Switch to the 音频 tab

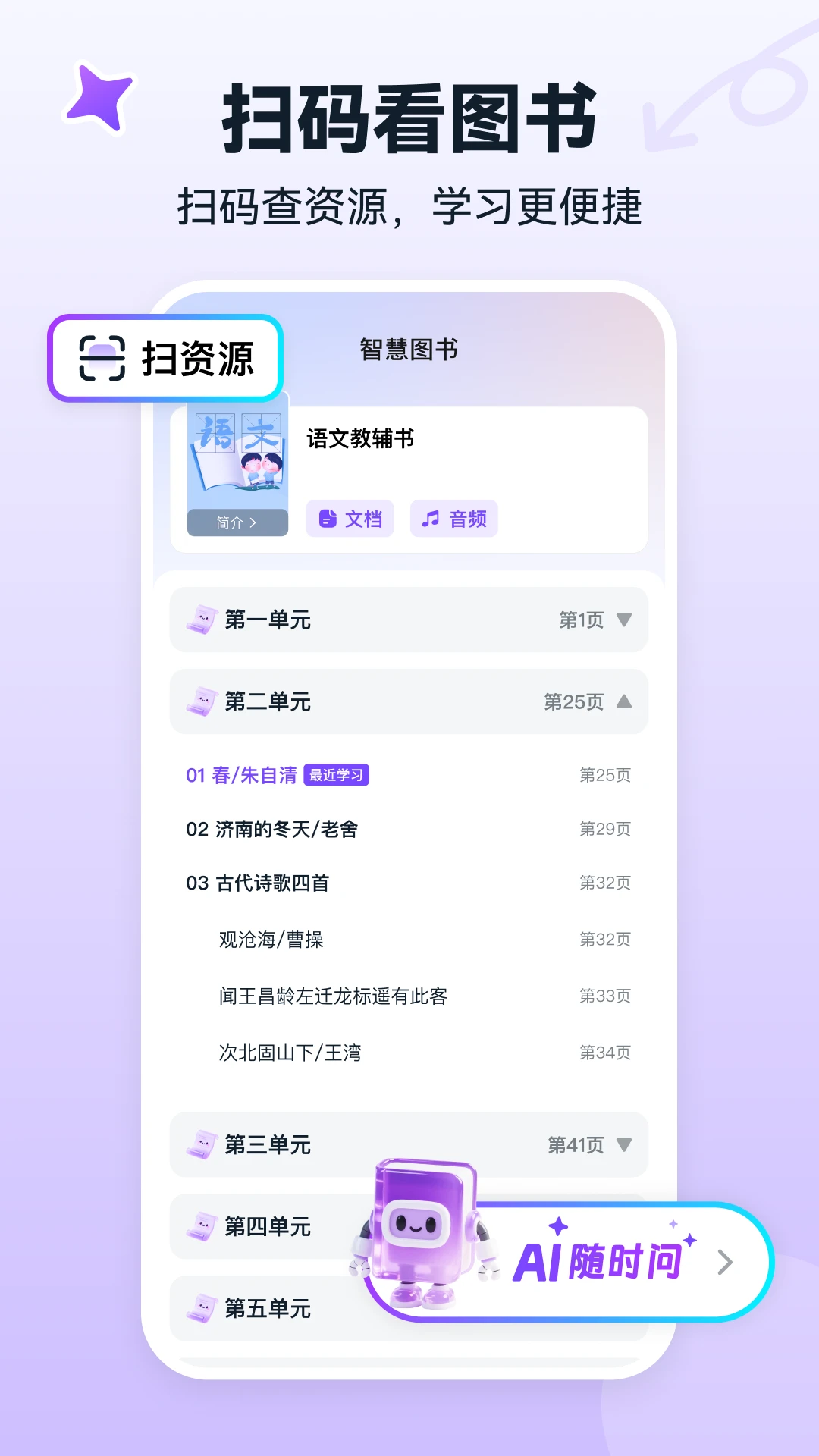click(x=453, y=519)
